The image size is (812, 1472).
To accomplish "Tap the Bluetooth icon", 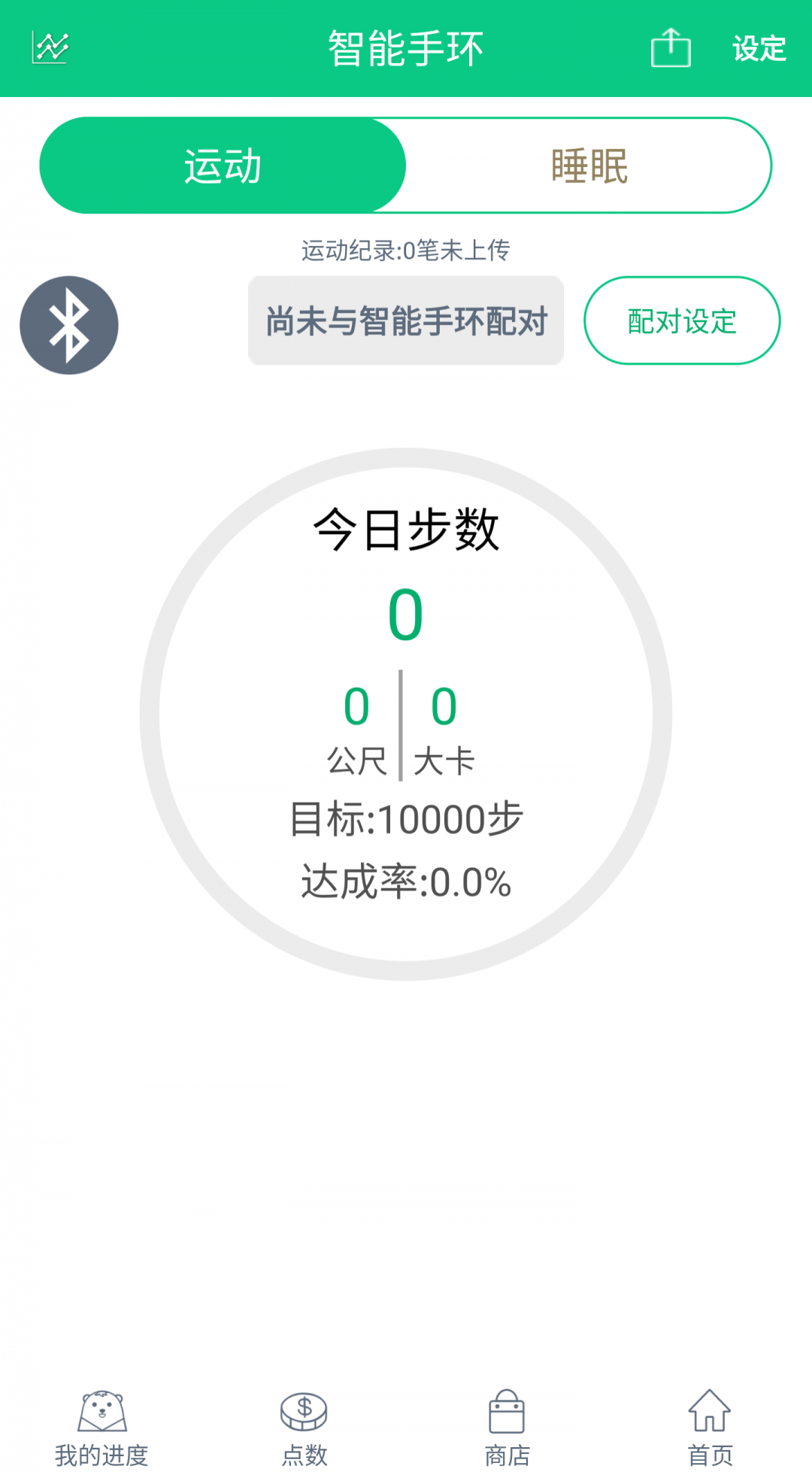I will tap(69, 325).
